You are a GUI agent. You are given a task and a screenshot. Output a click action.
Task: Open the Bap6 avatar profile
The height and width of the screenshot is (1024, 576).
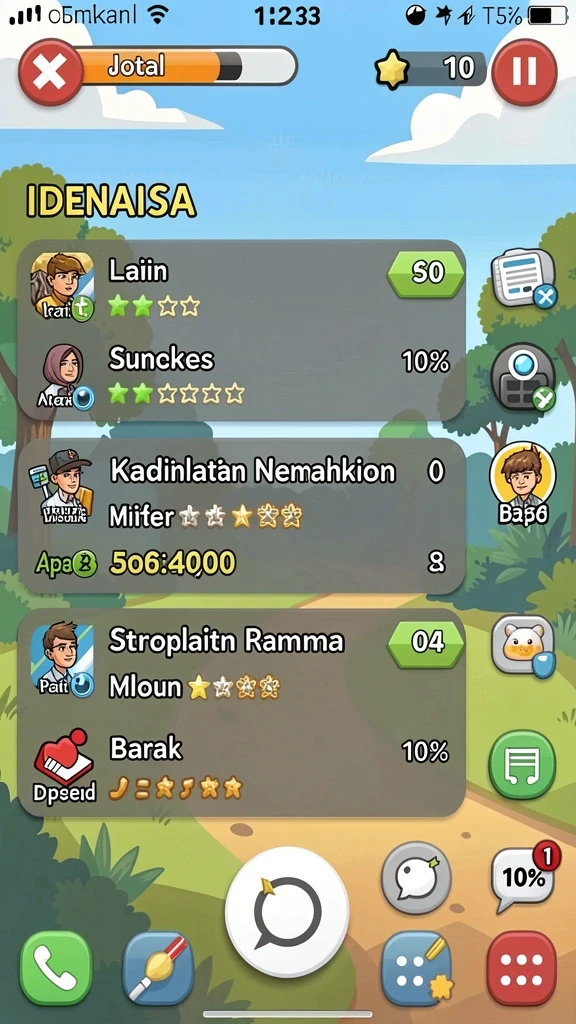click(522, 483)
